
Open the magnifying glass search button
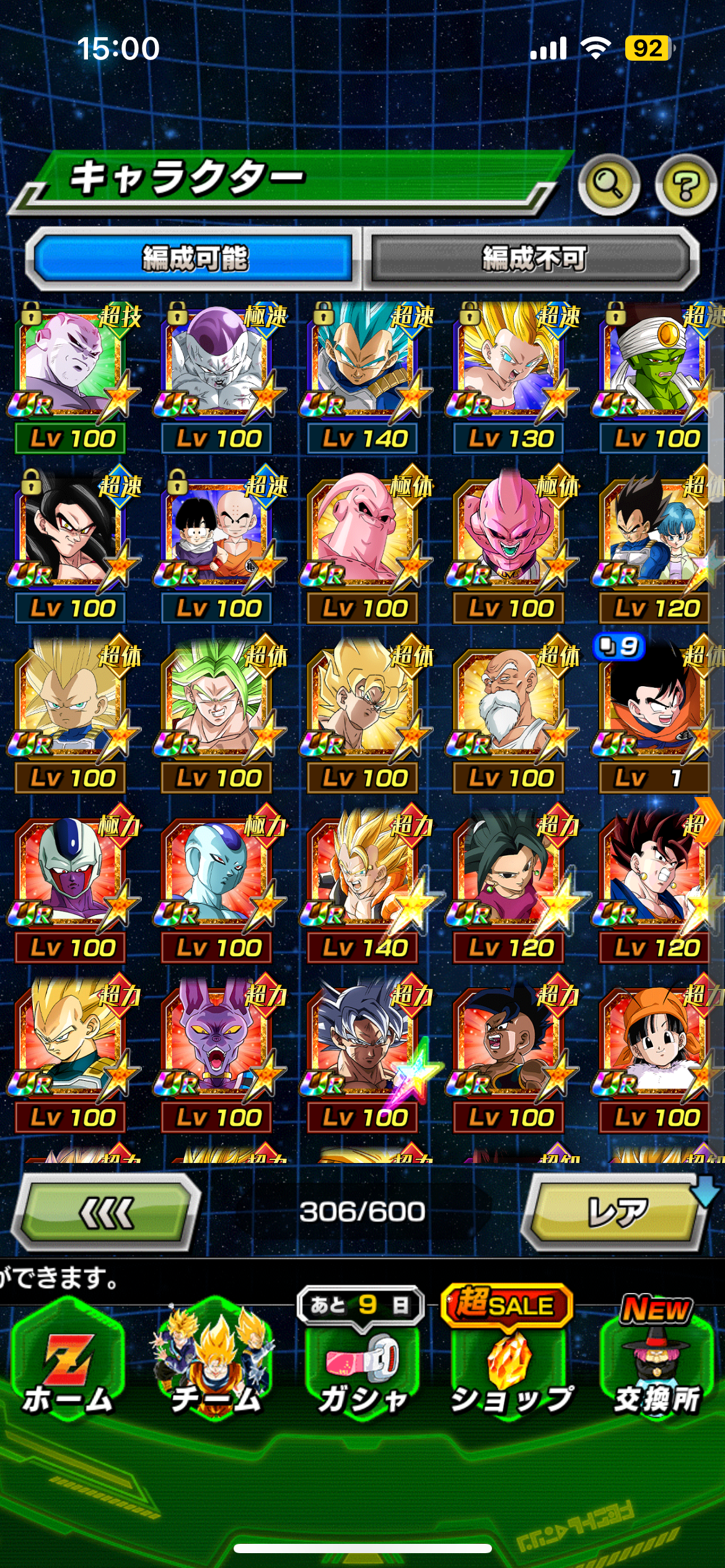pyautogui.click(x=609, y=185)
